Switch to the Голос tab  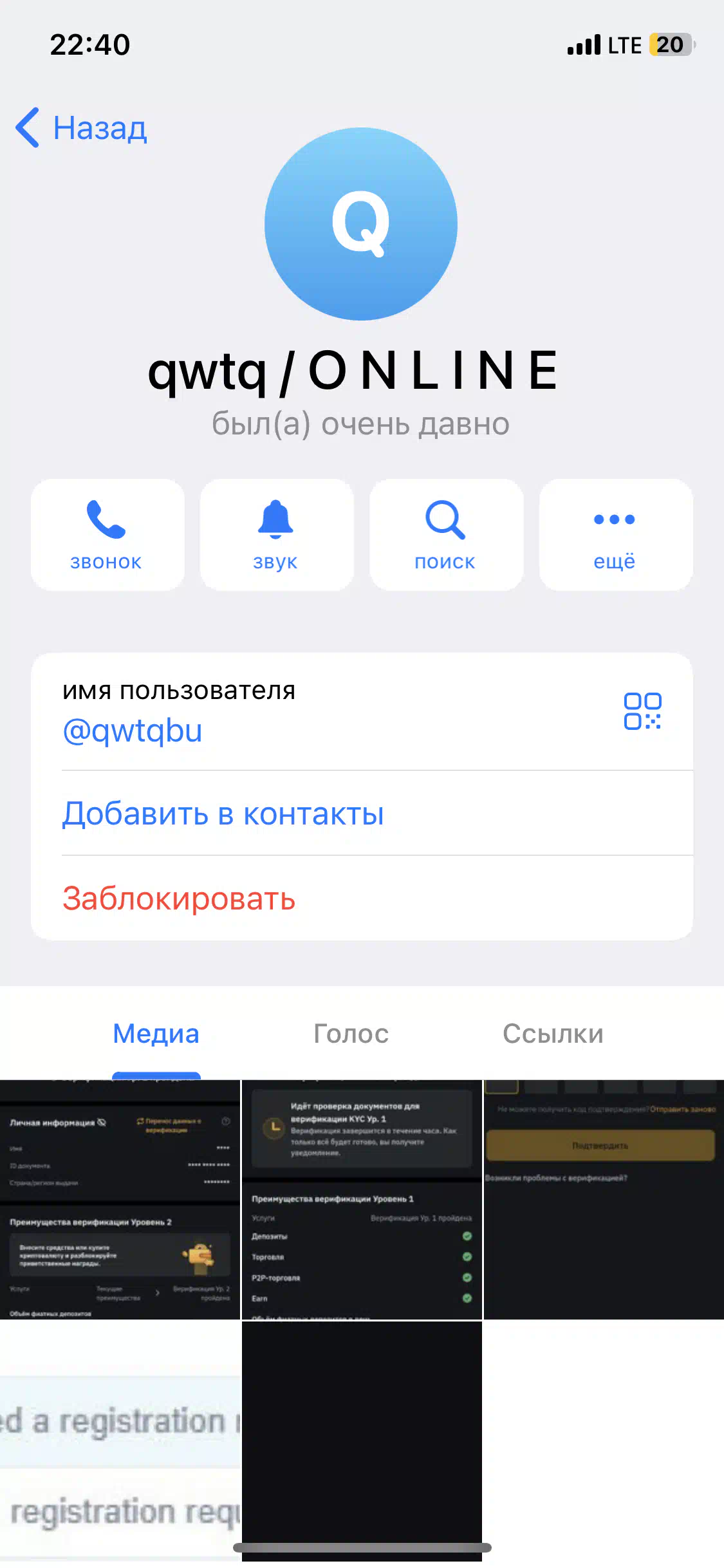[351, 1034]
